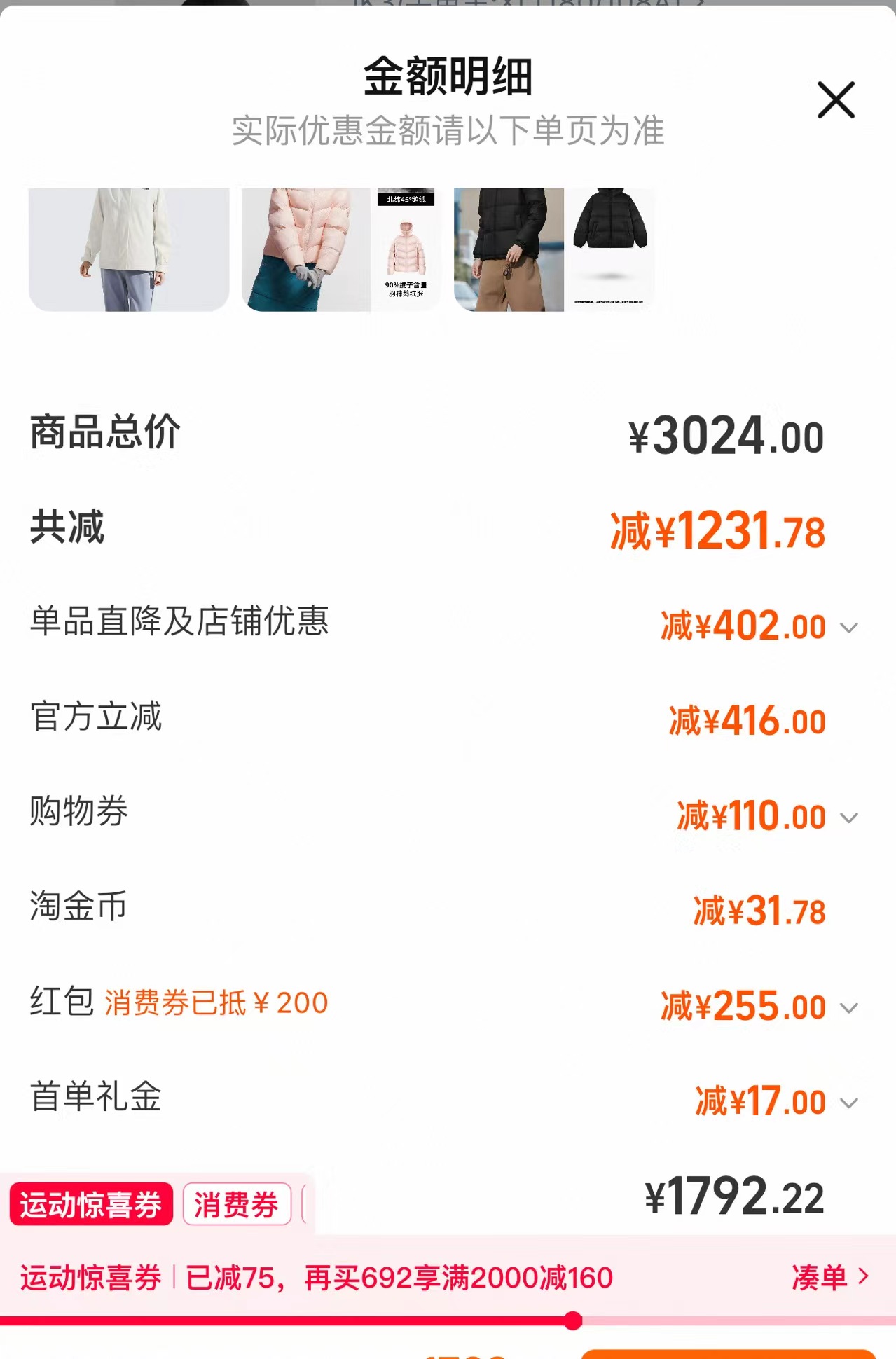Click the 共减¥1231.78 total savings row
The image size is (896, 1359).
click(448, 531)
